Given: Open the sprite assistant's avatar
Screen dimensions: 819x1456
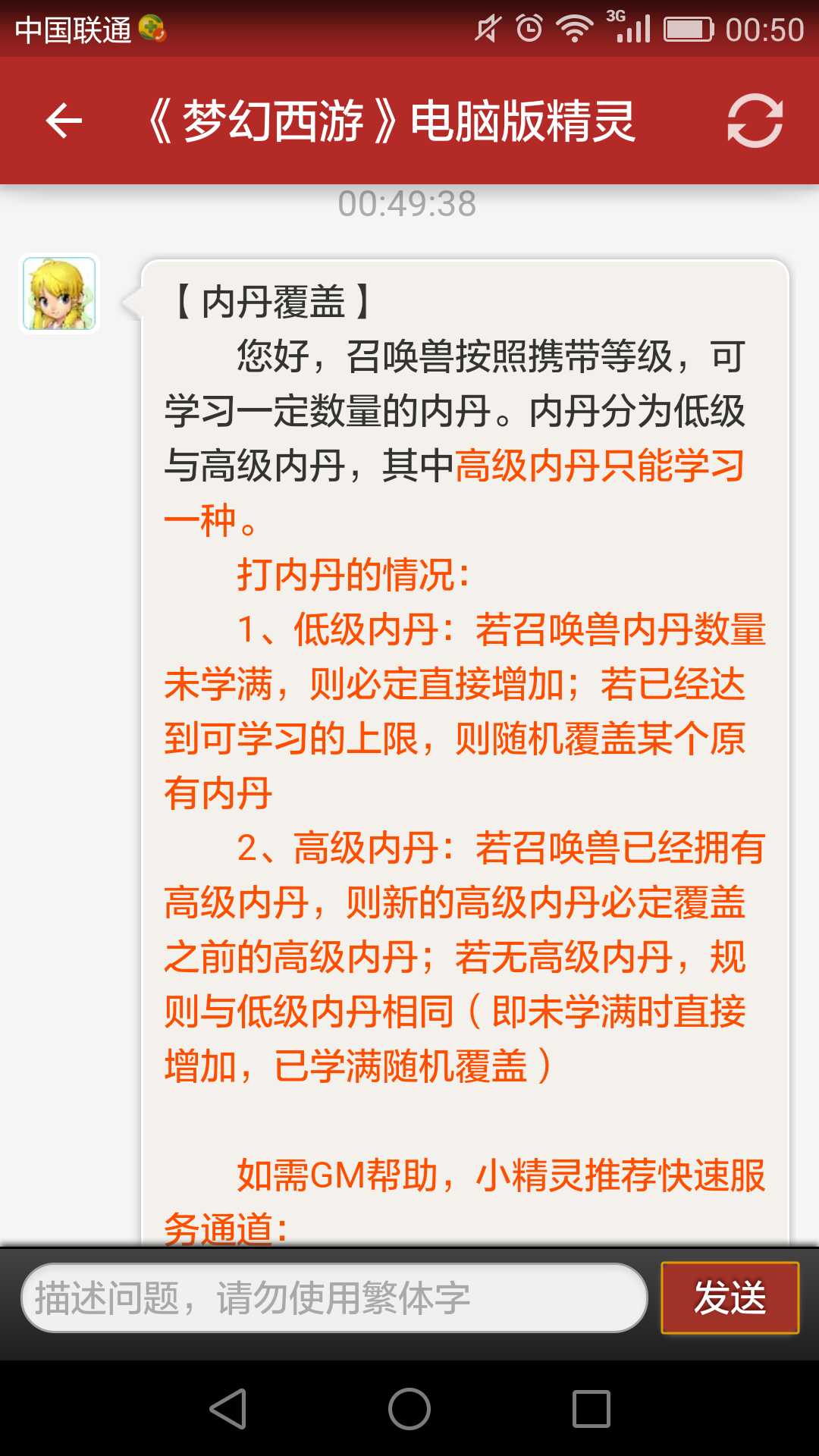Looking at the screenshot, I should 59,293.
